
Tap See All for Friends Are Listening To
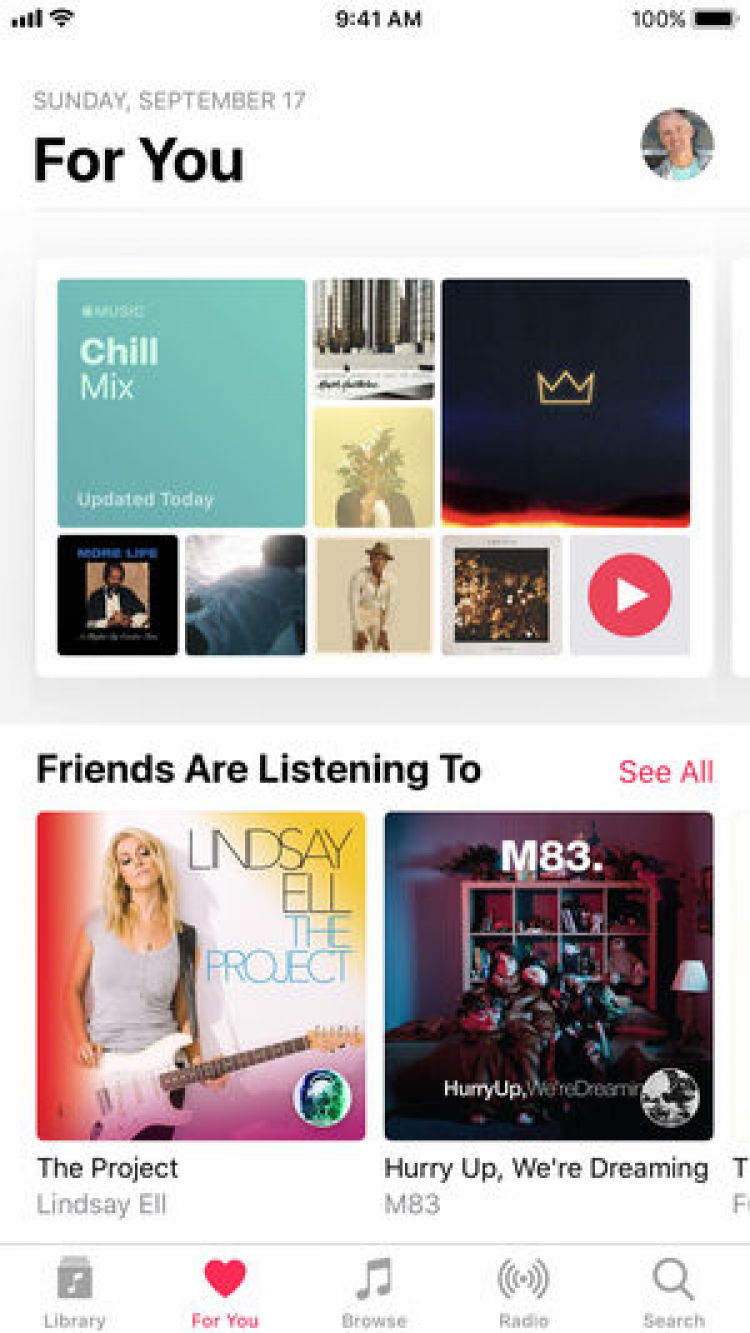click(x=665, y=772)
